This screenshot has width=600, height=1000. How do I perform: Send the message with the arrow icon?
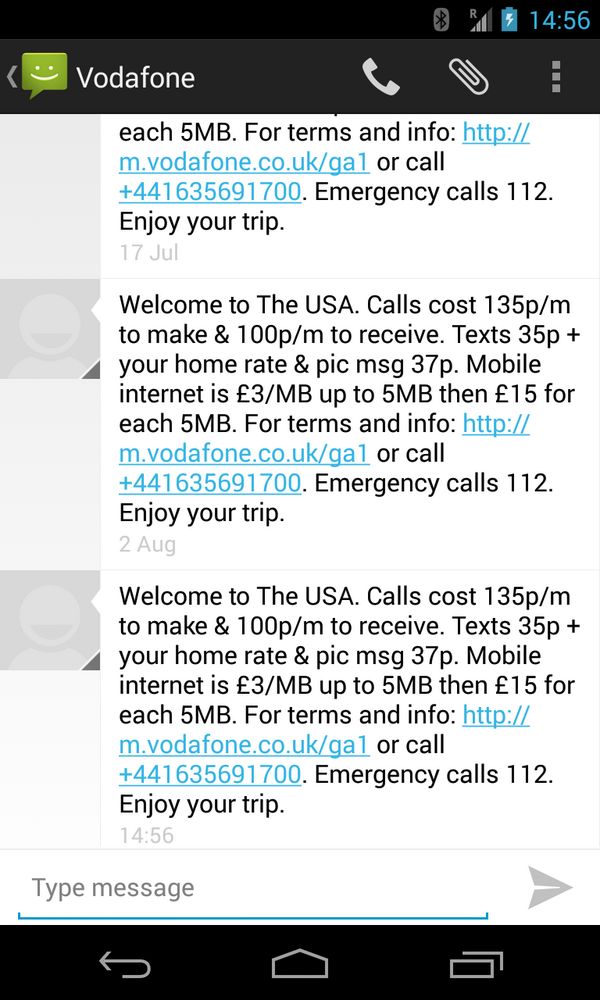coord(549,888)
